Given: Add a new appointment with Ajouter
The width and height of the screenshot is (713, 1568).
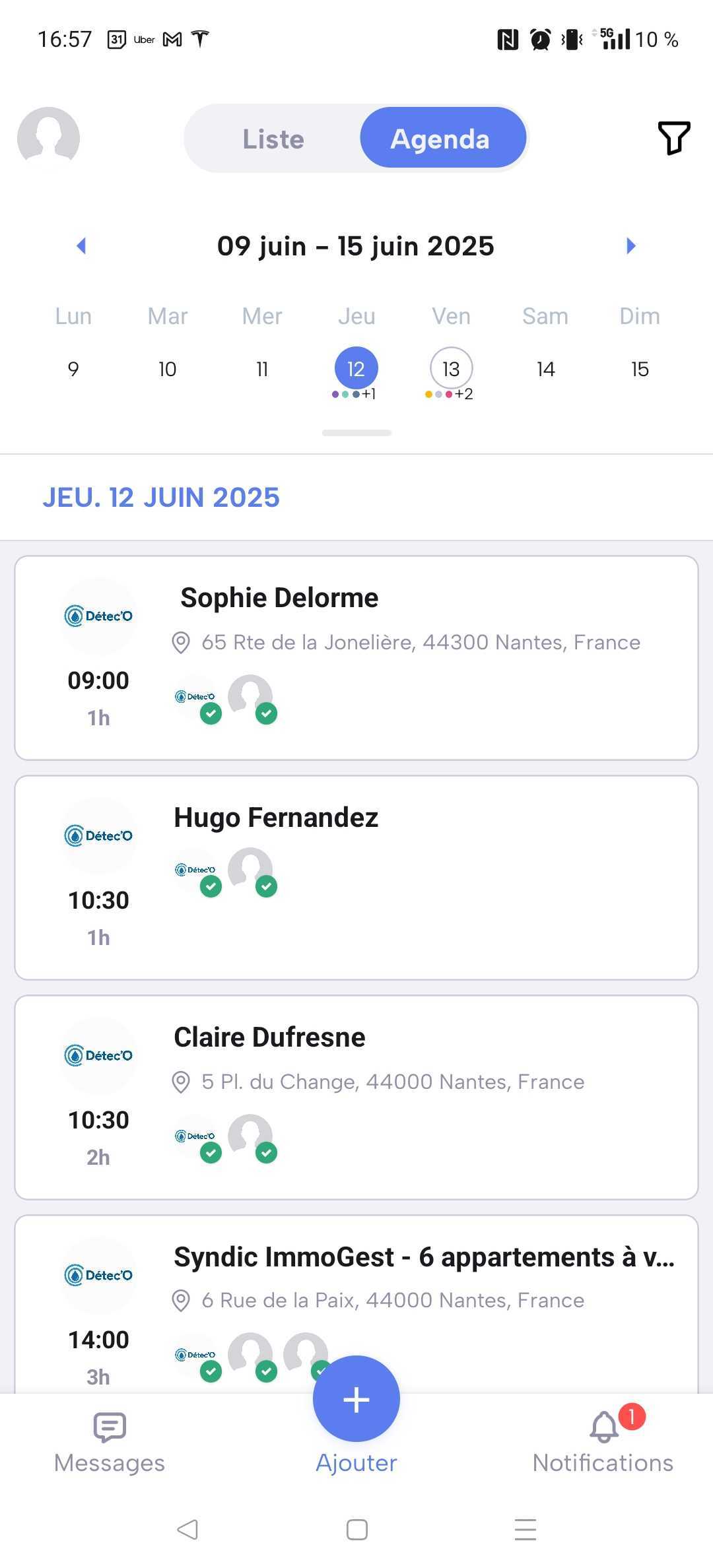Looking at the screenshot, I should (x=356, y=1399).
